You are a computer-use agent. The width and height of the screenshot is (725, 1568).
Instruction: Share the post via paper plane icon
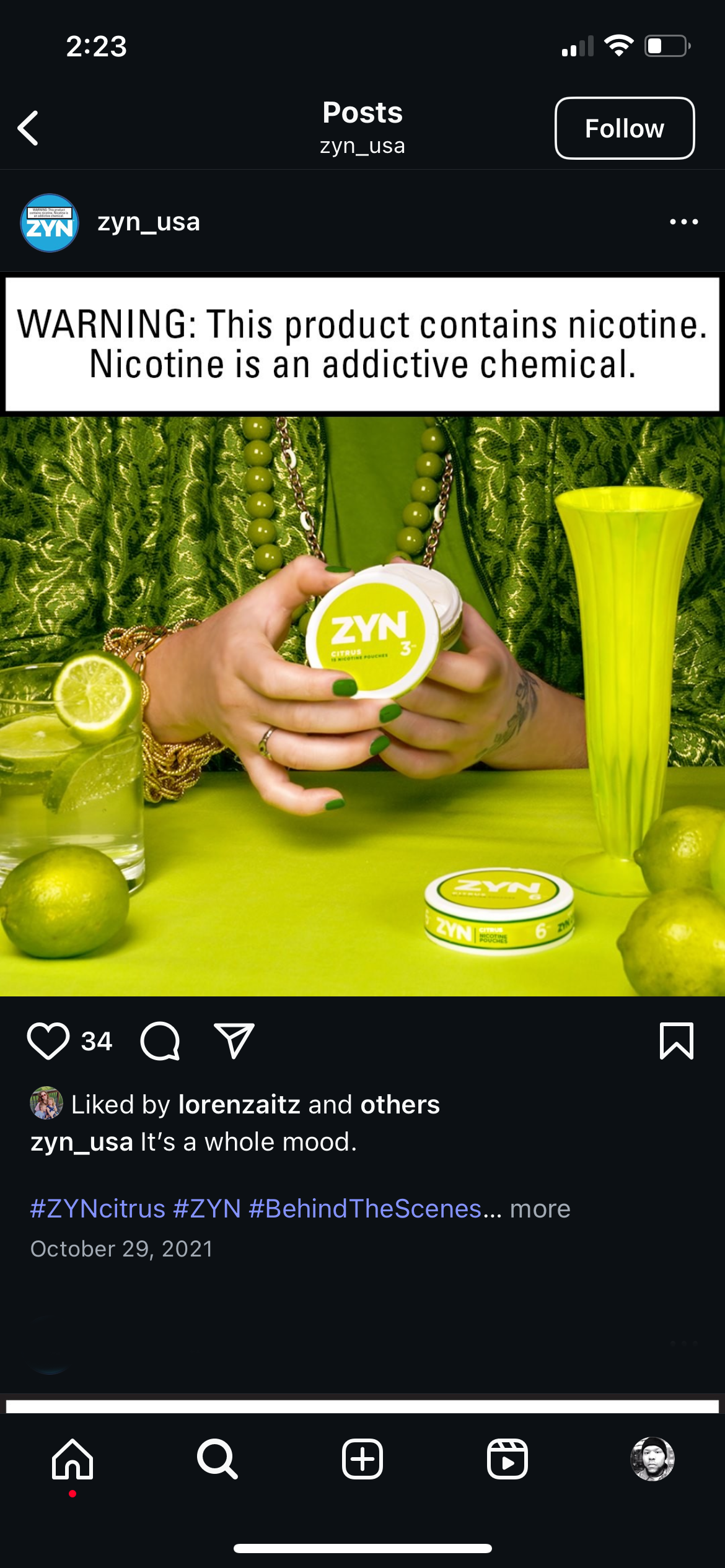[234, 1042]
